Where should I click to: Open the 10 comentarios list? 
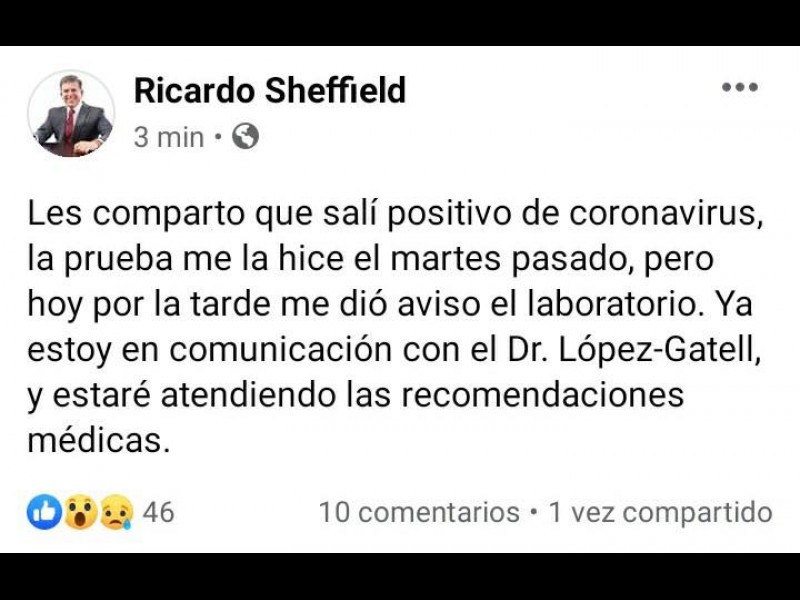(419, 513)
